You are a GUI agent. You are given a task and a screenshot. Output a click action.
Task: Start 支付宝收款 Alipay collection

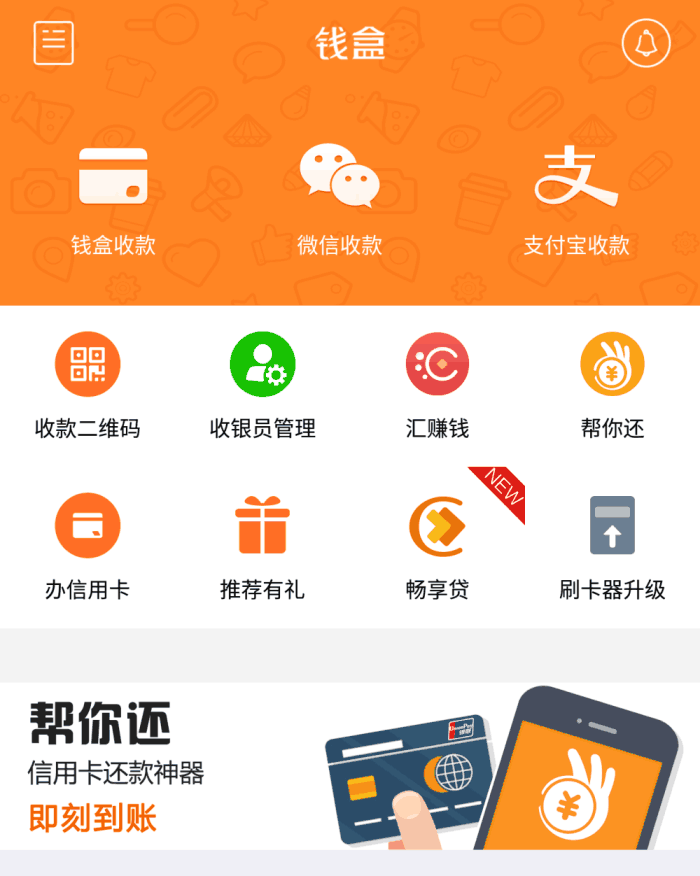pyautogui.click(x=576, y=197)
